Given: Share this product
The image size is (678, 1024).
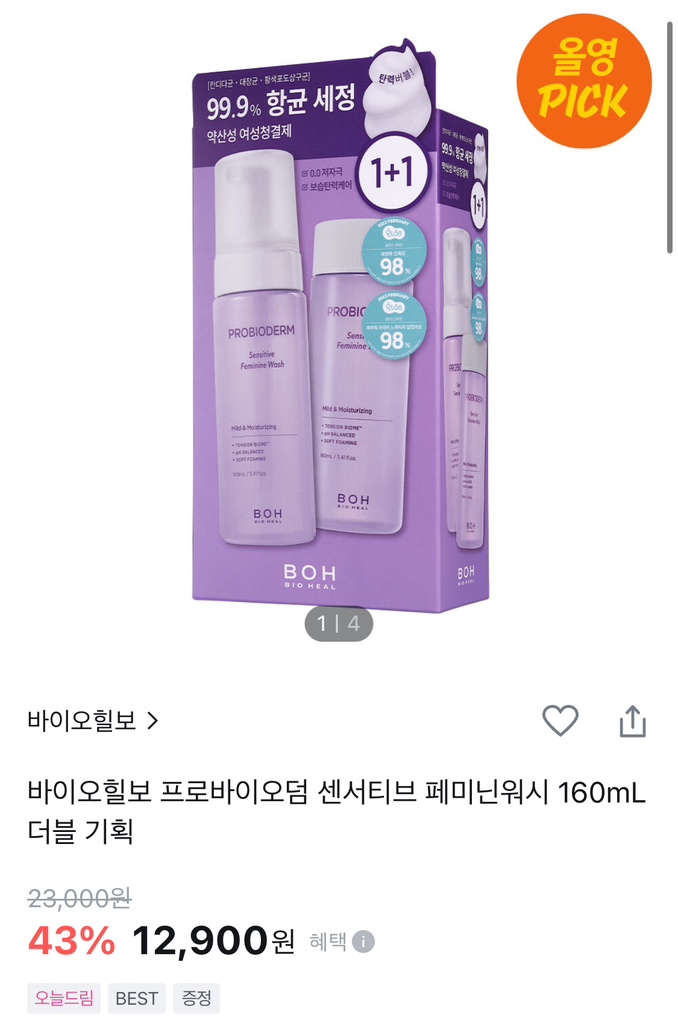Looking at the screenshot, I should pyautogui.click(x=632, y=721).
